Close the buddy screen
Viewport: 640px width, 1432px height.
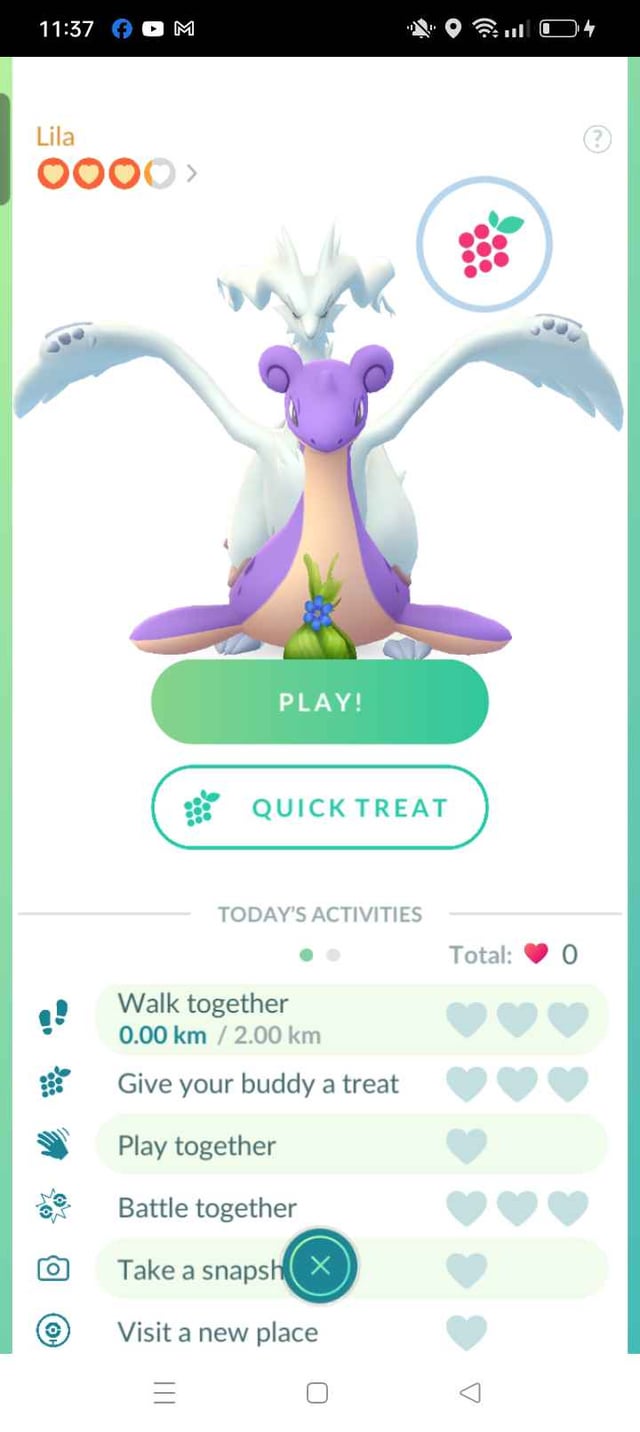(320, 1267)
